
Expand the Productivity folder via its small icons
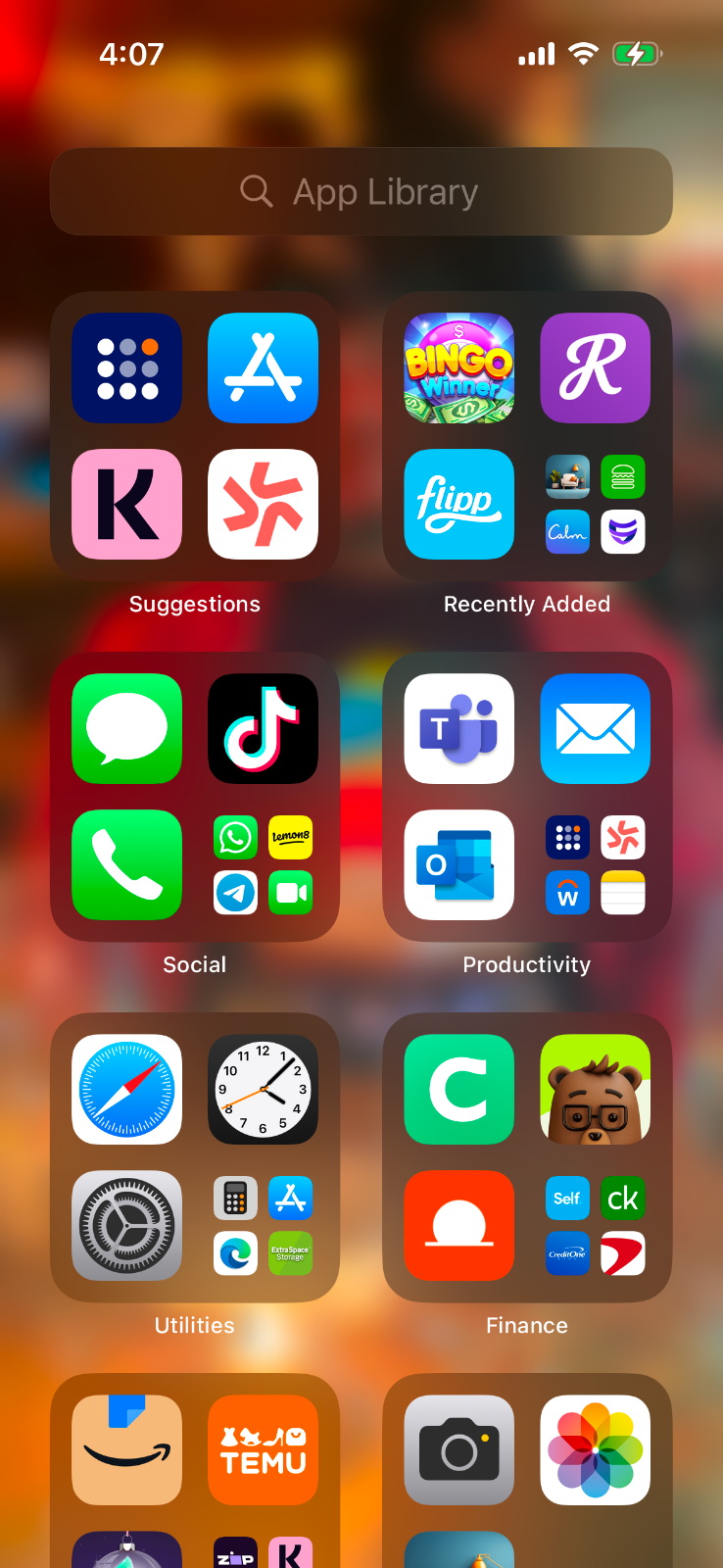click(x=595, y=865)
